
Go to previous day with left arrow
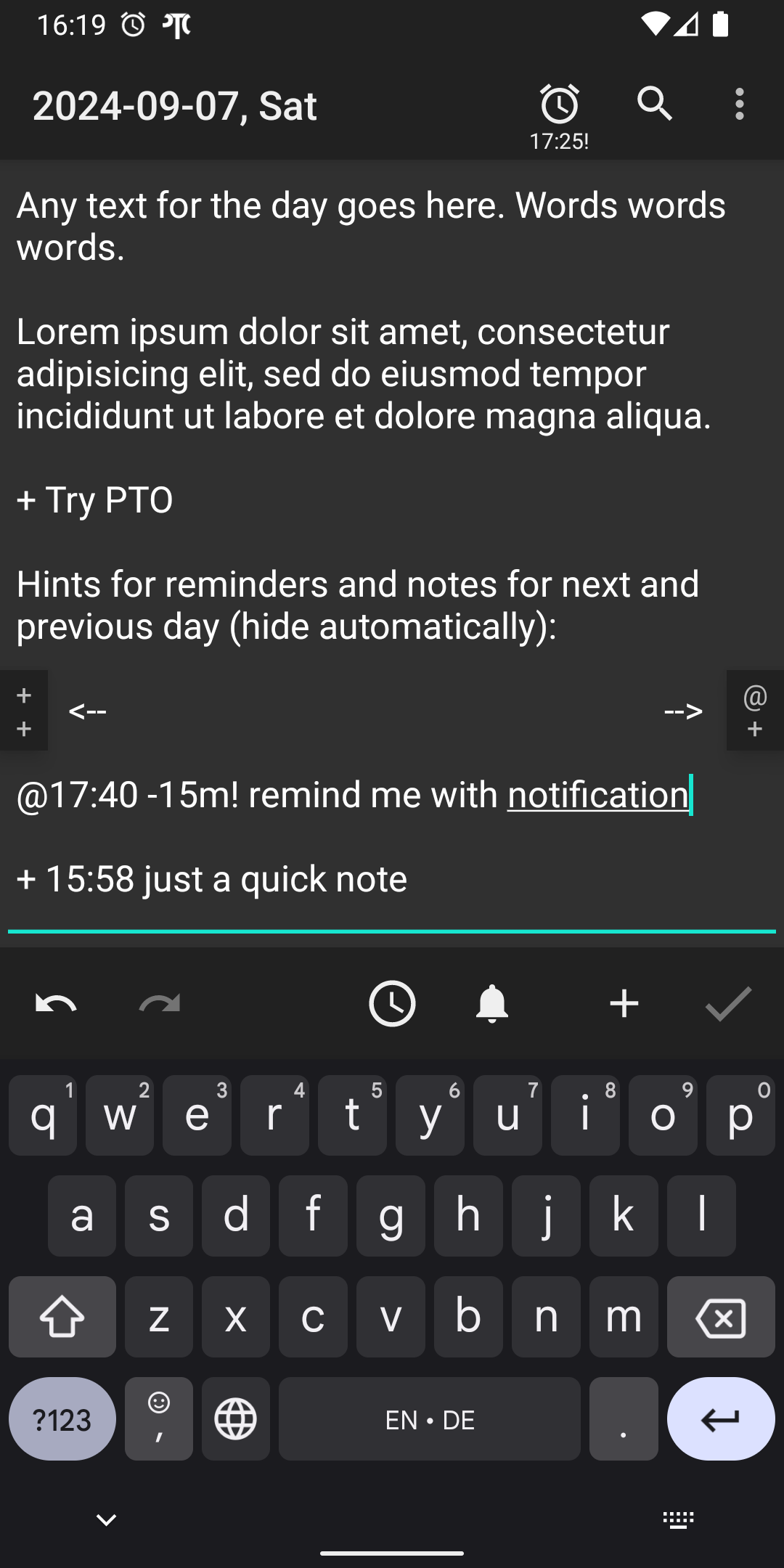[88, 711]
